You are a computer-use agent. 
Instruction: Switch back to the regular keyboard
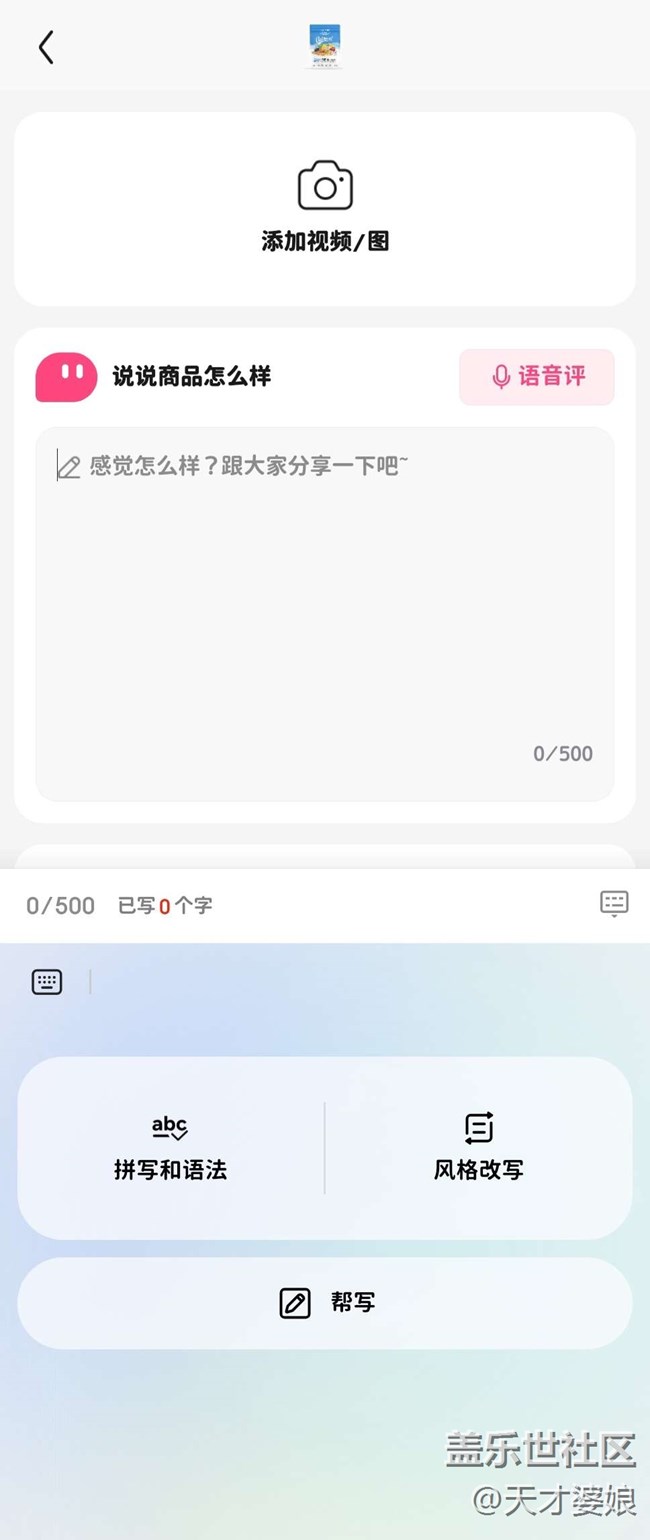click(x=47, y=982)
